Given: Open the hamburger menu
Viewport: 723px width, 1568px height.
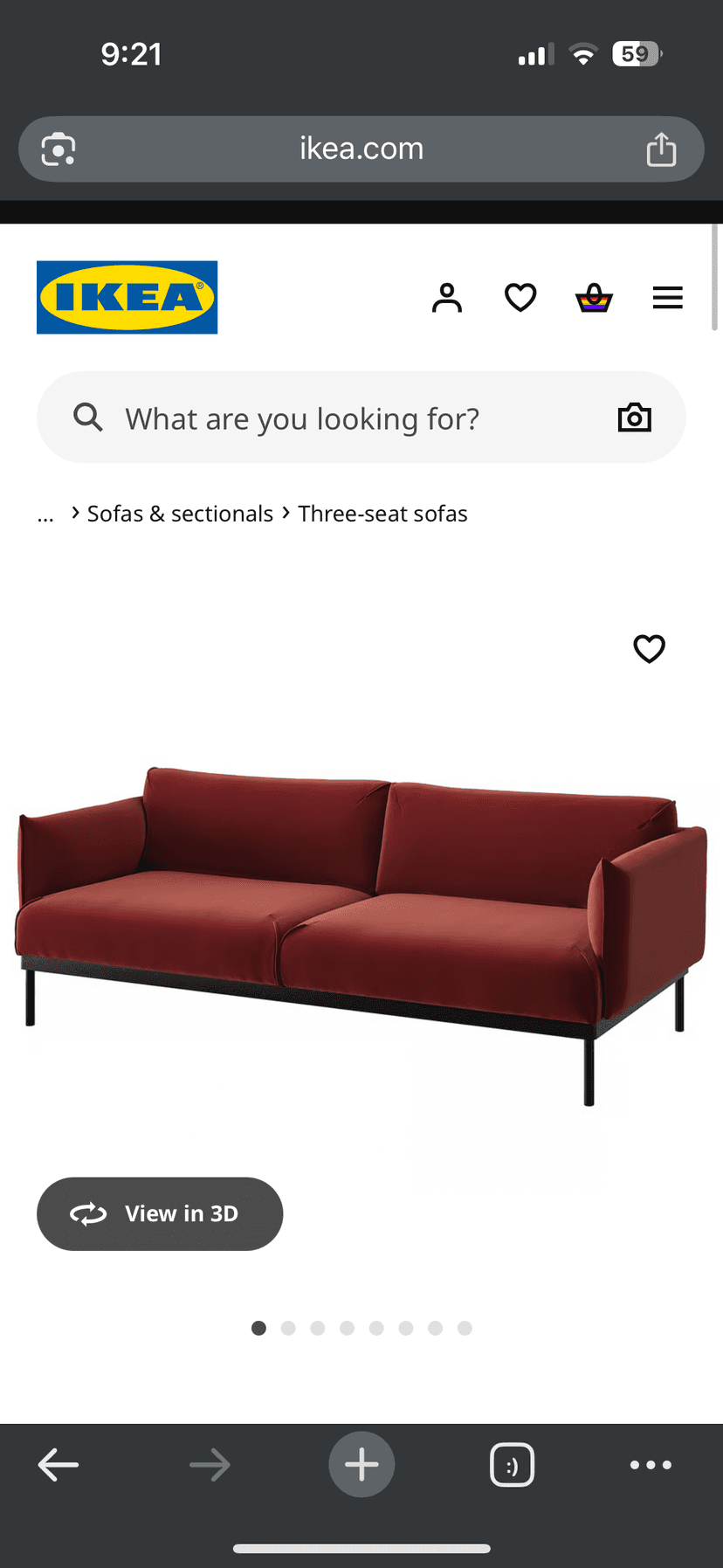Looking at the screenshot, I should [668, 298].
